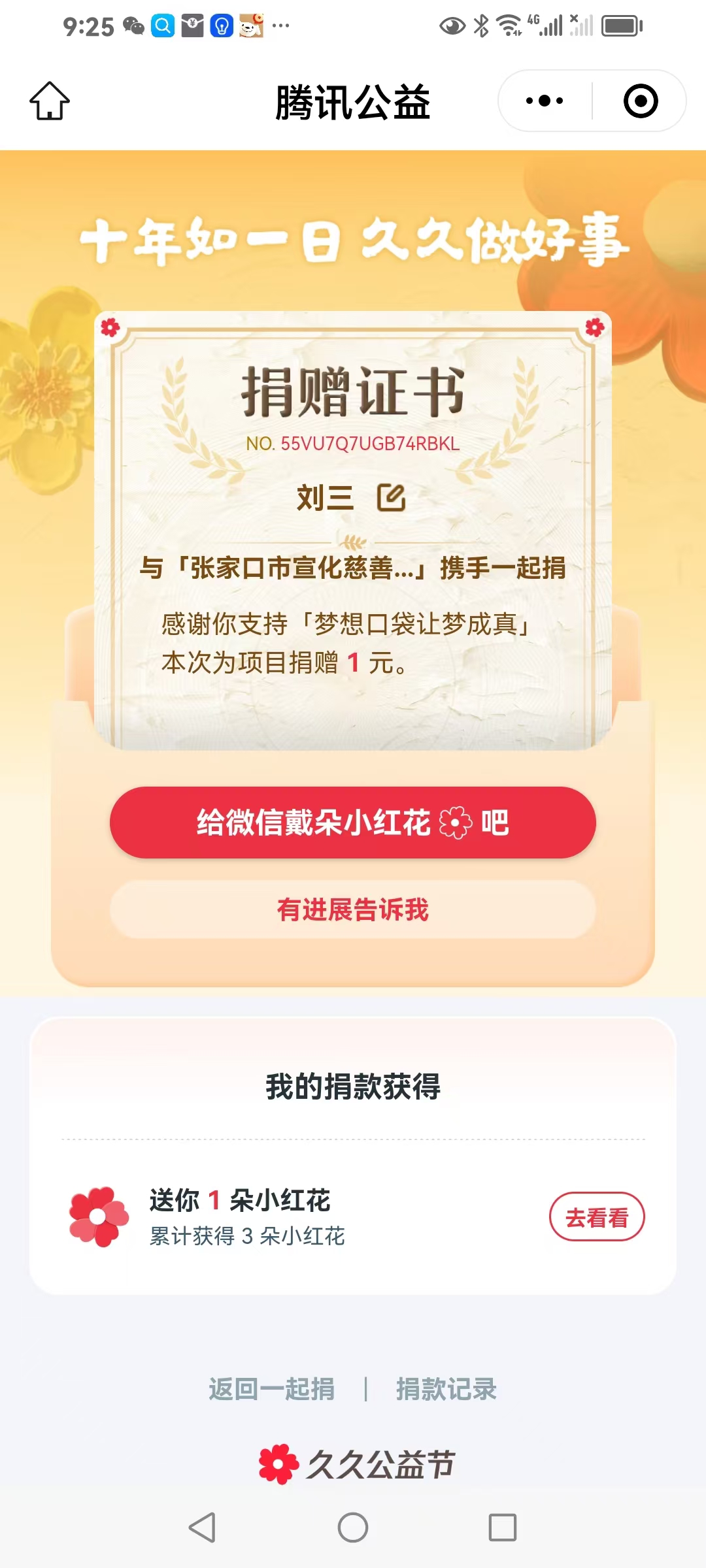Go to the mini program home icon
The image size is (706, 1568).
tap(50, 101)
